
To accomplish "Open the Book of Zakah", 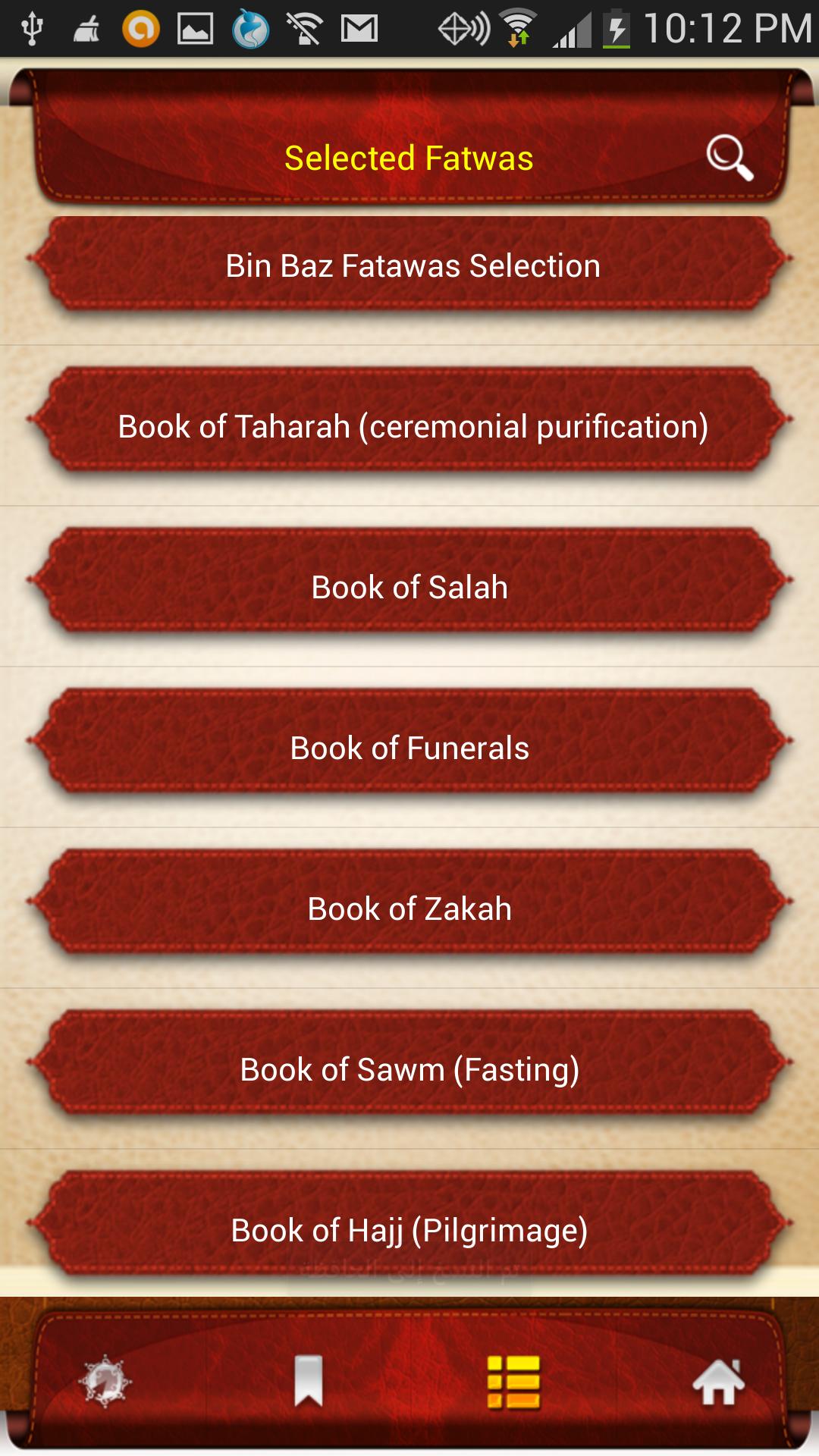I will [x=409, y=909].
